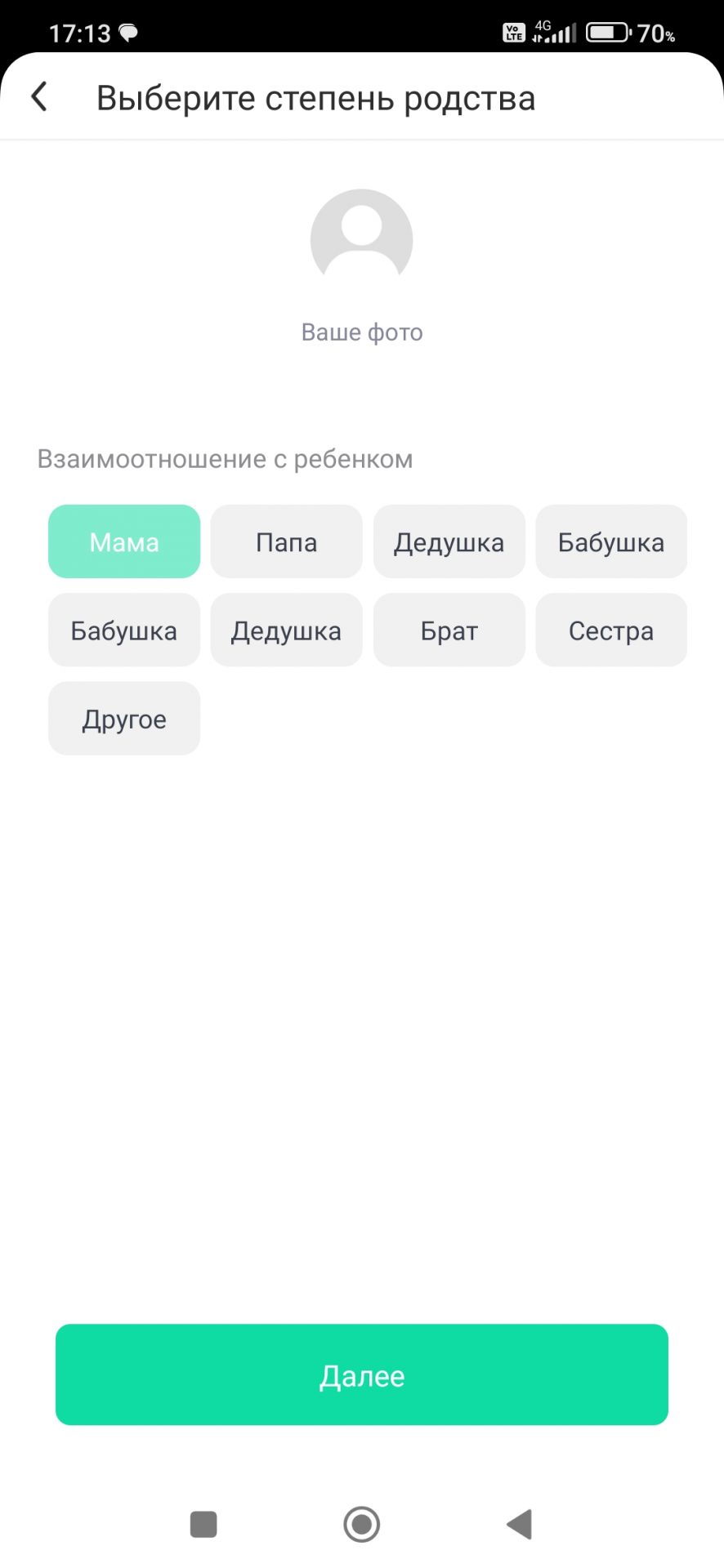The height and width of the screenshot is (1568, 724).
Task: Tap the avatar to add your photo
Action: [361, 240]
